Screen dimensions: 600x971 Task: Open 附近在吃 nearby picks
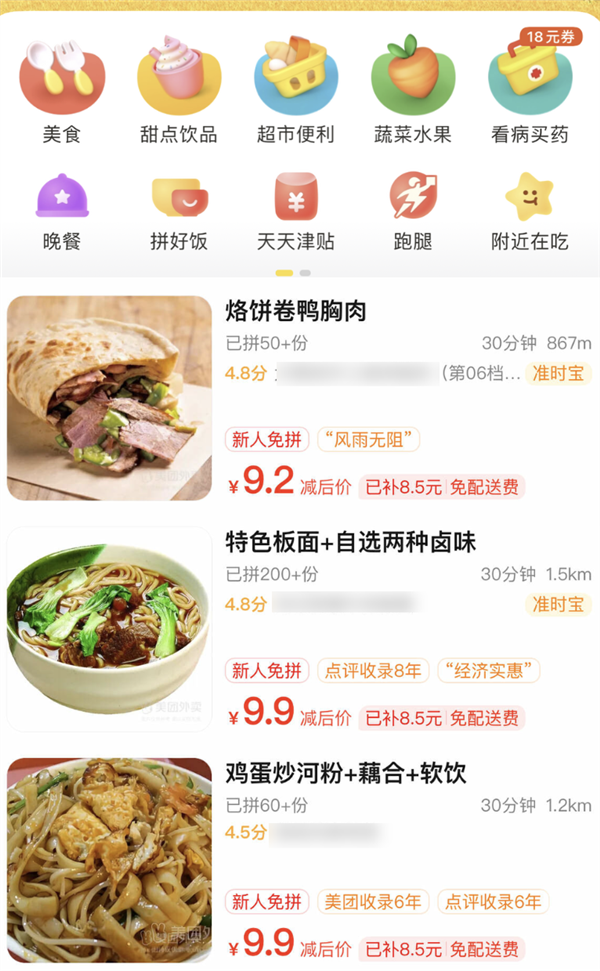pos(529,208)
